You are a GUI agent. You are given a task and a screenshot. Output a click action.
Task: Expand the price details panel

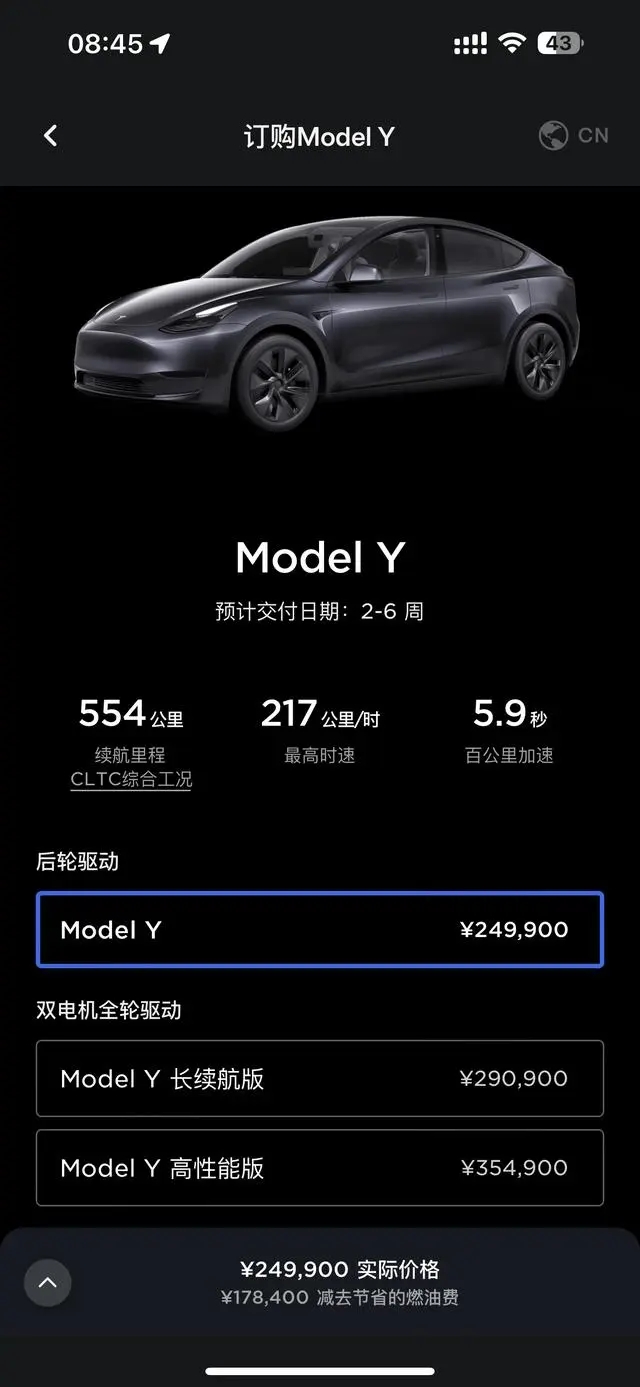[48, 1283]
